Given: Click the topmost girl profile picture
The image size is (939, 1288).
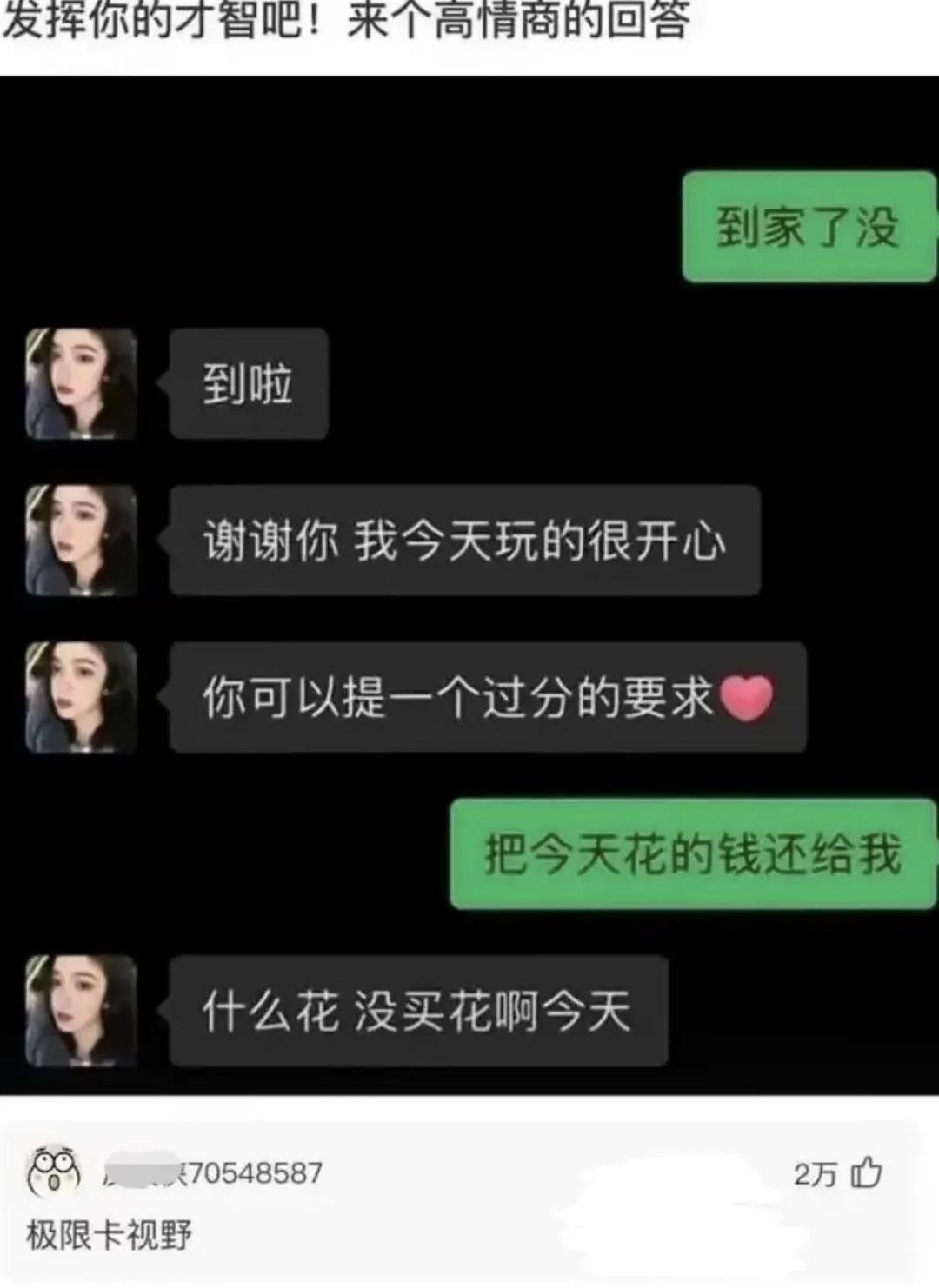Looking at the screenshot, I should (80, 385).
